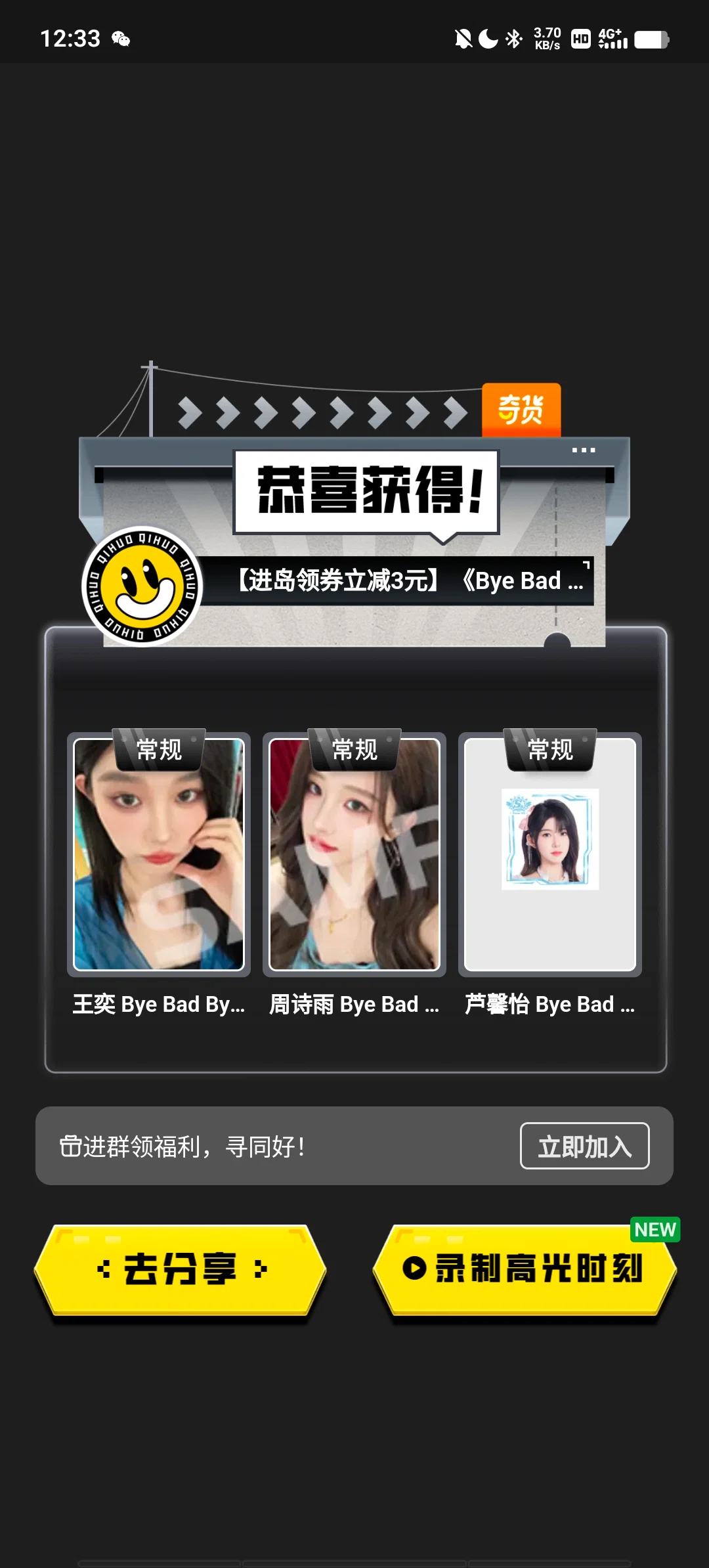Open the three-dot overflow menu
Screen dimensions: 709x1568
pos(583,450)
